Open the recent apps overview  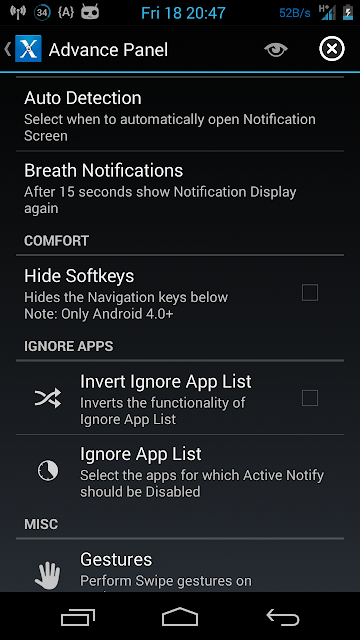click(x=78, y=617)
